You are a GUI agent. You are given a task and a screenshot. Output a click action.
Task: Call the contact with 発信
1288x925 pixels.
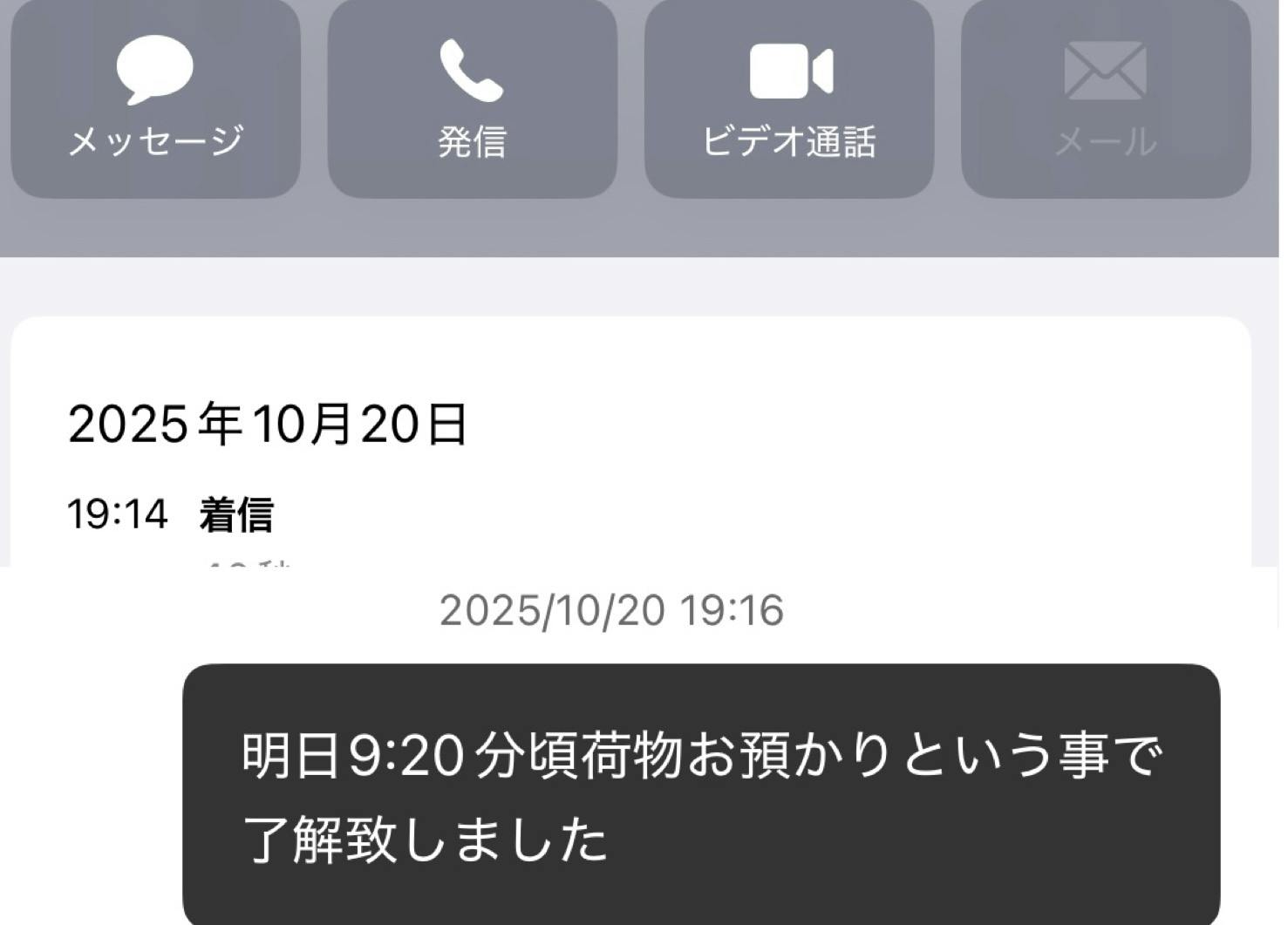click(x=472, y=98)
